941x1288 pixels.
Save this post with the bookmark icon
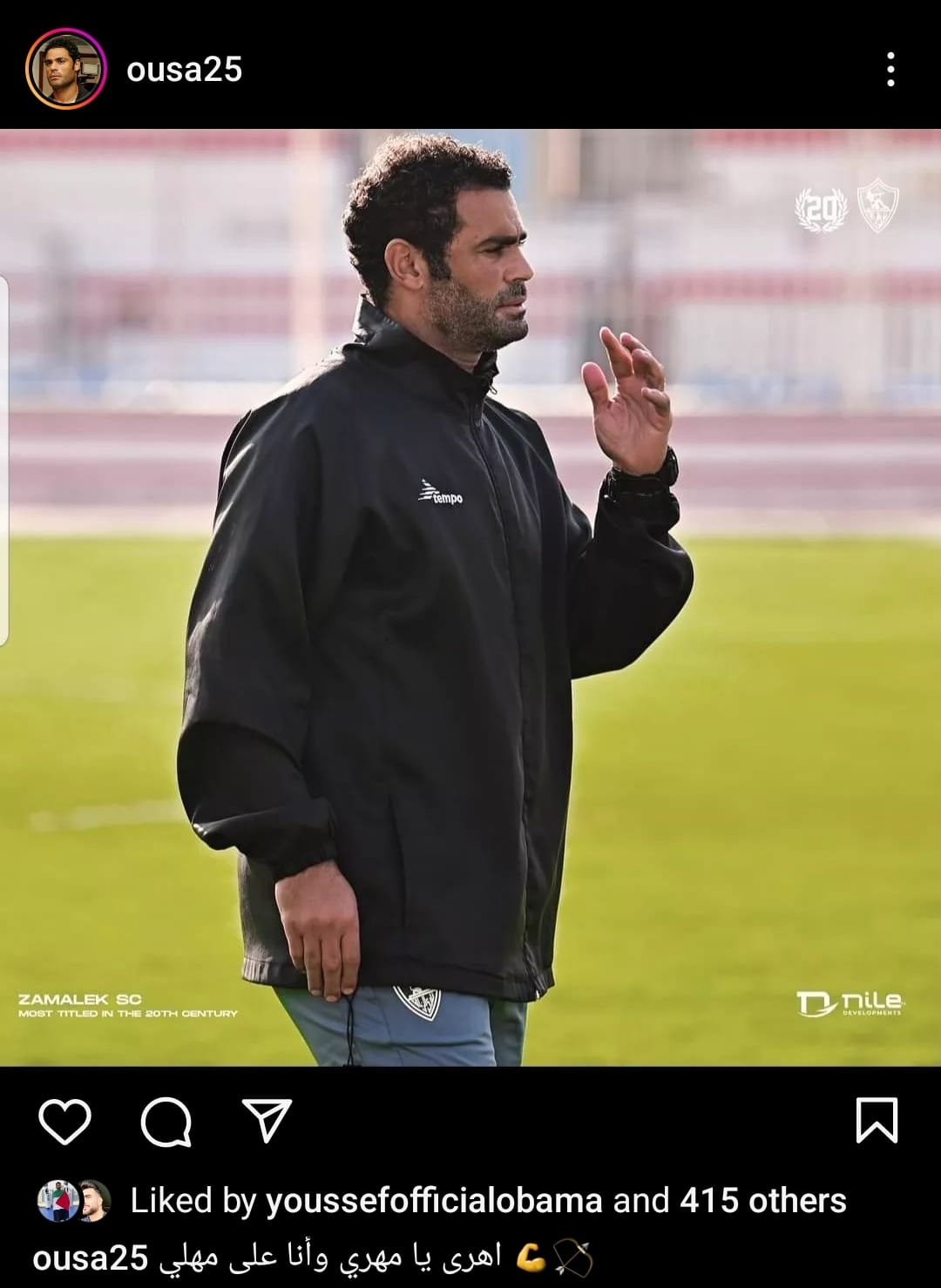[876, 1120]
